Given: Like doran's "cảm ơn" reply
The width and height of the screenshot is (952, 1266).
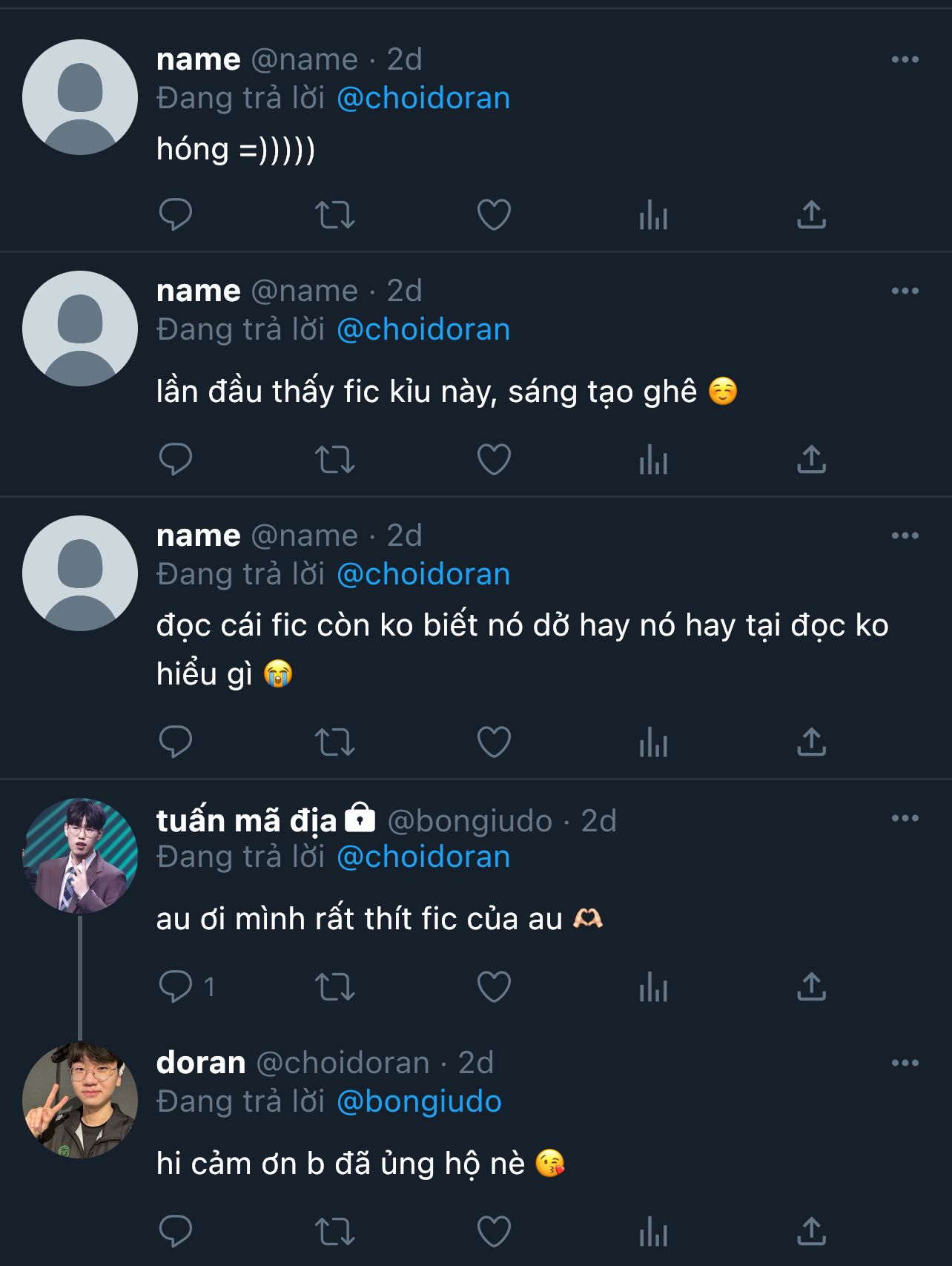Looking at the screenshot, I should (494, 1231).
